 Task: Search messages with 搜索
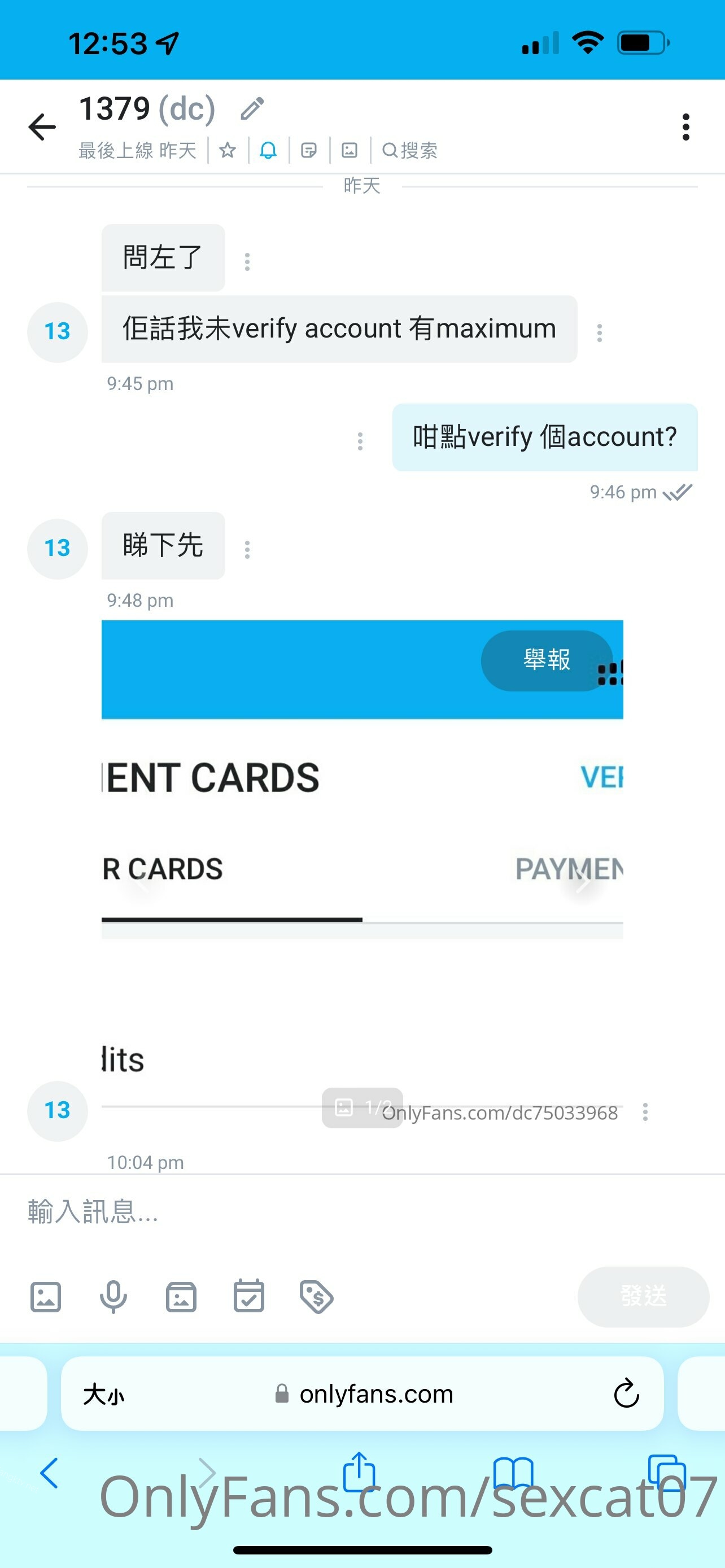point(410,150)
